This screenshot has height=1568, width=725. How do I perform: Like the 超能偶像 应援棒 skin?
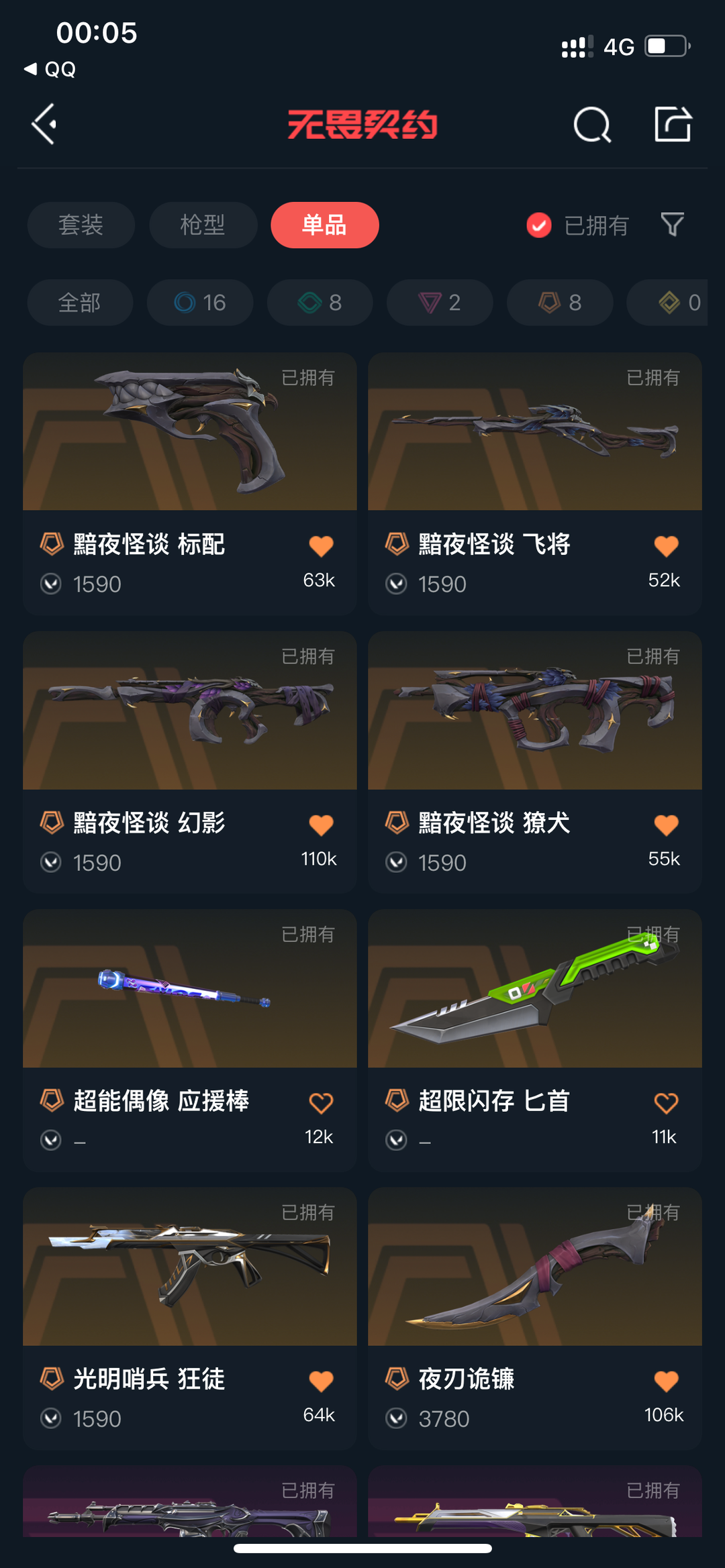coord(321,1103)
